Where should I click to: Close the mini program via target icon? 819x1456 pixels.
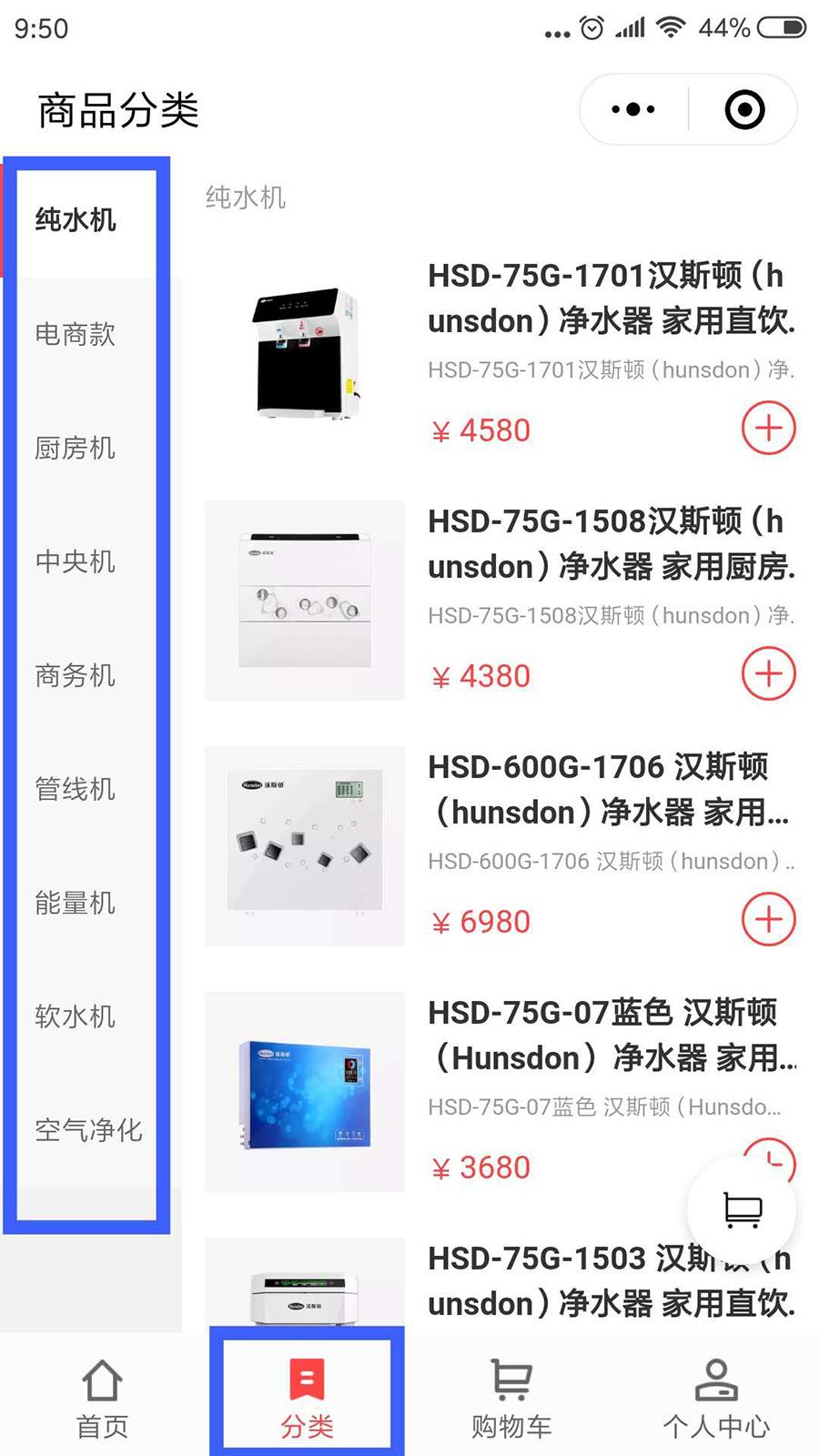click(x=744, y=110)
